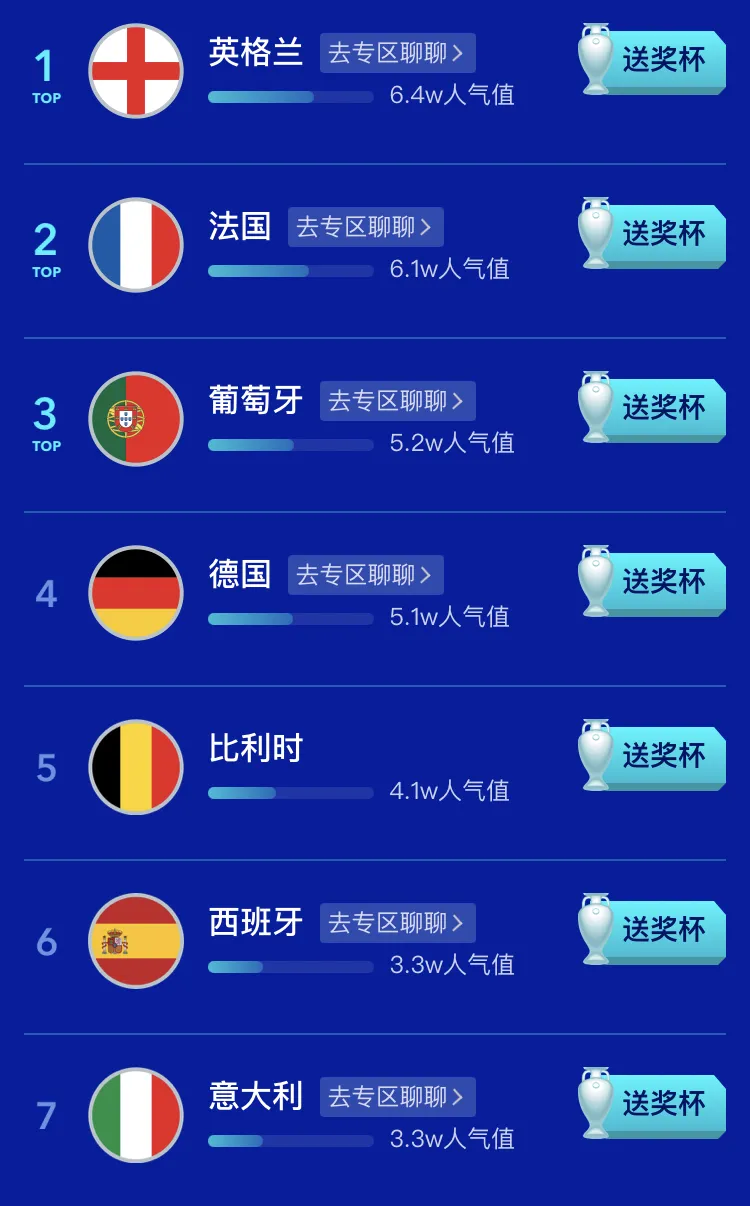This screenshot has width=750, height=1206.
Task: Open the 葡萄牙 chat zone
Action: [397, 401]
